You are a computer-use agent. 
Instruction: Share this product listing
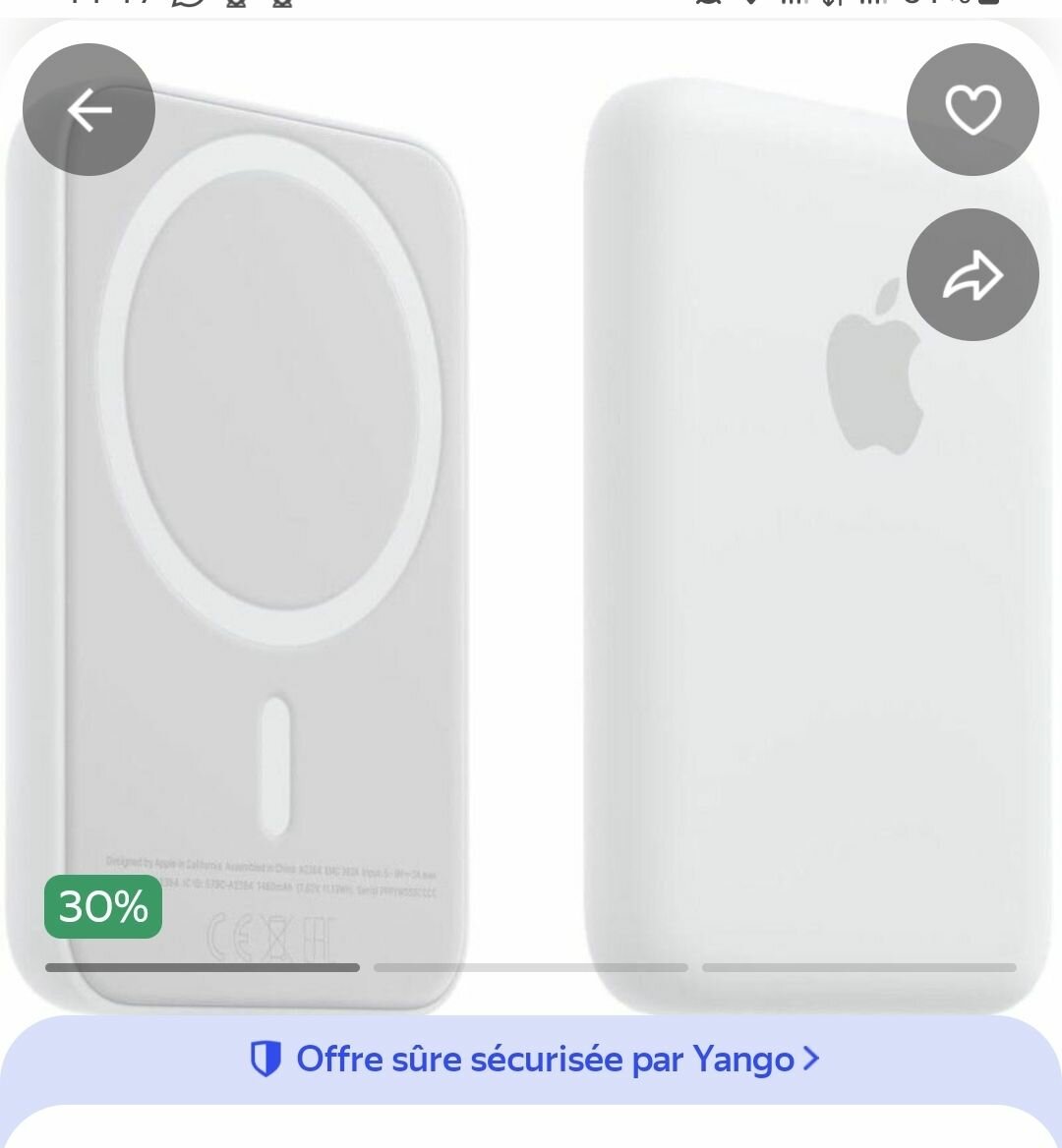tap(973, 275)
